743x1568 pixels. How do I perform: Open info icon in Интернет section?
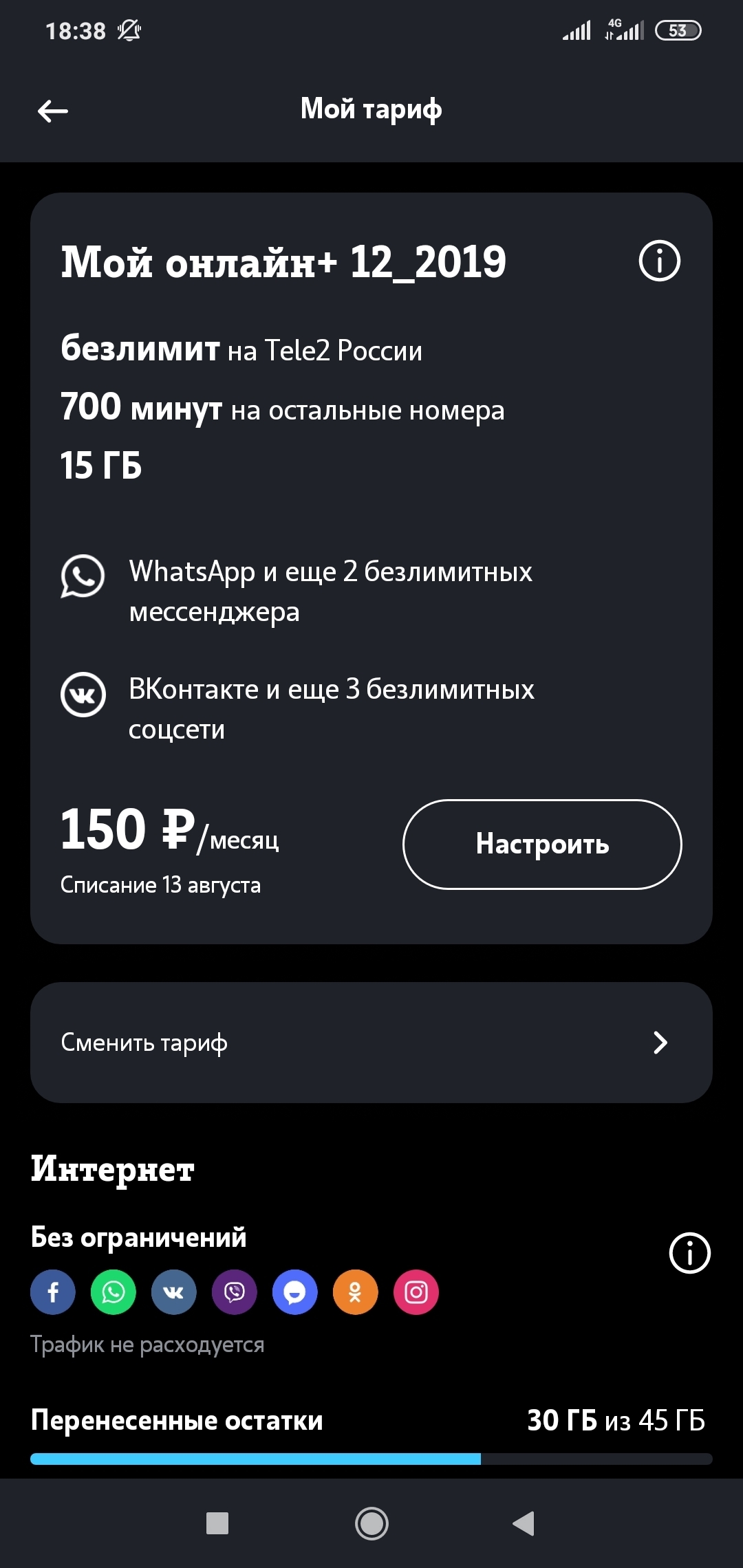coord(689,1253)
